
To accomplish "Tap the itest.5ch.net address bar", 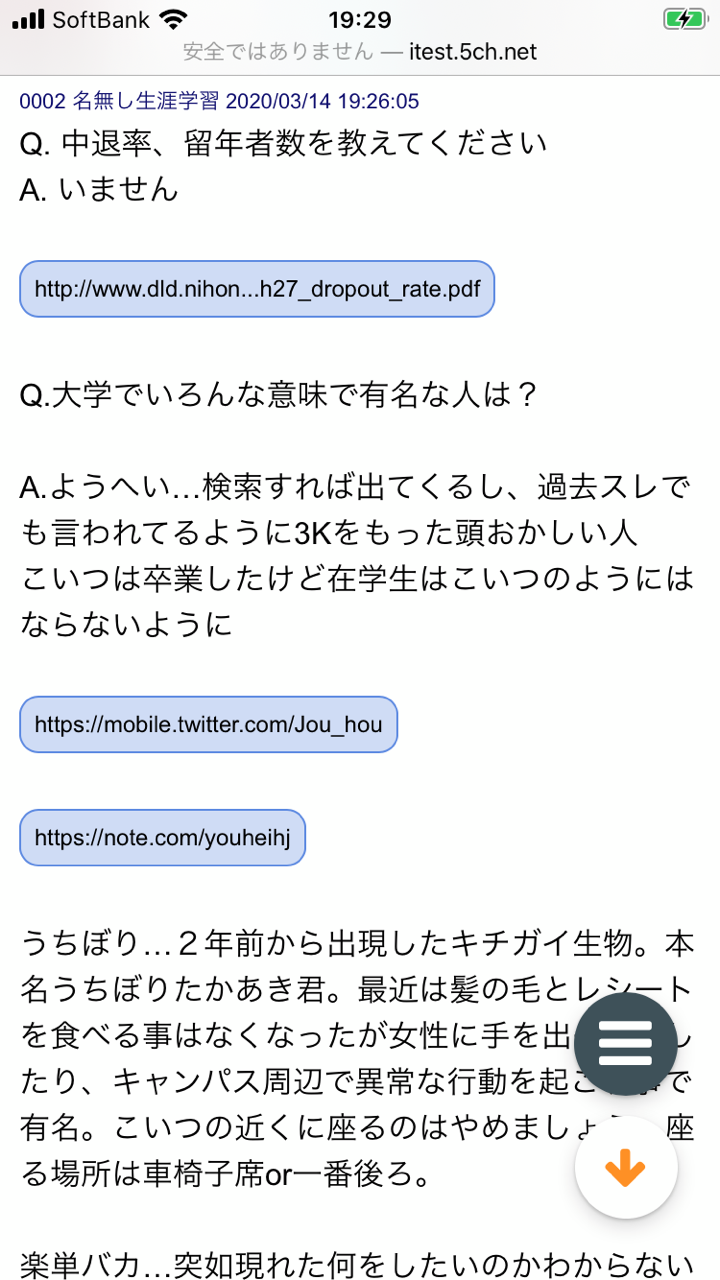I will [x=360, y=52].
